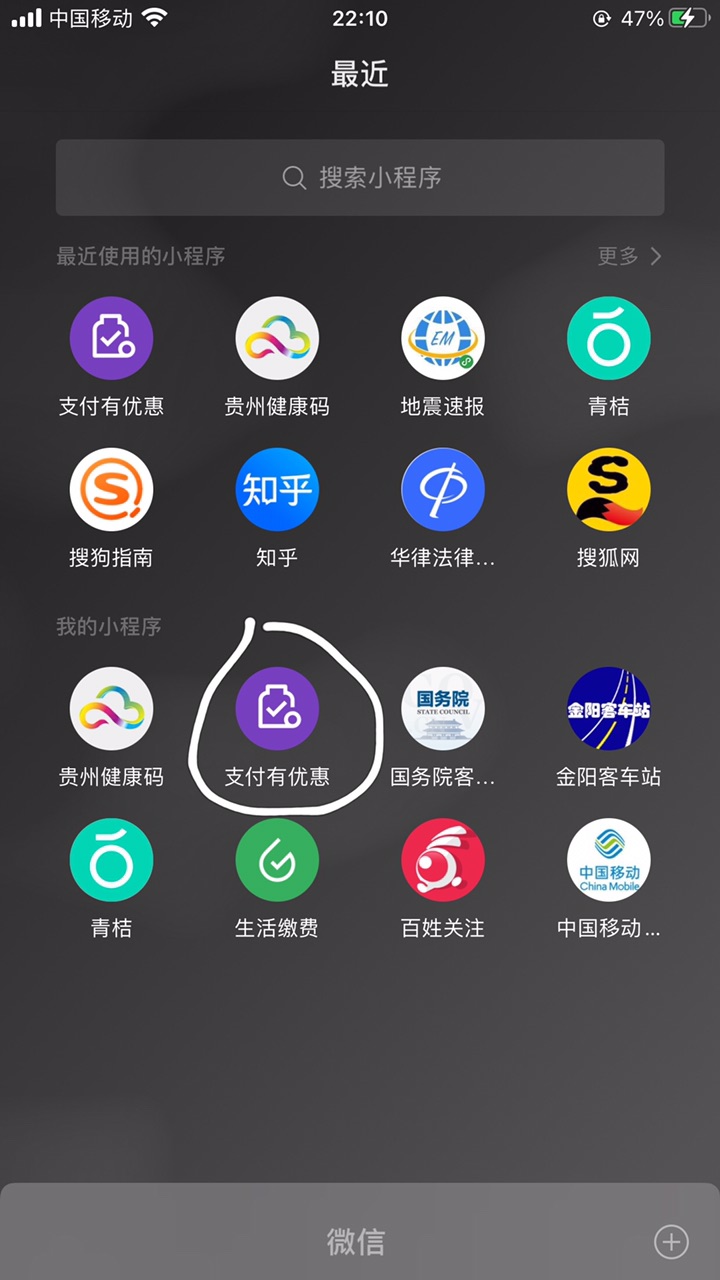Open 中国移动 mini program
The height and width of the screenshot is (1280, 720).
[609, 860]
